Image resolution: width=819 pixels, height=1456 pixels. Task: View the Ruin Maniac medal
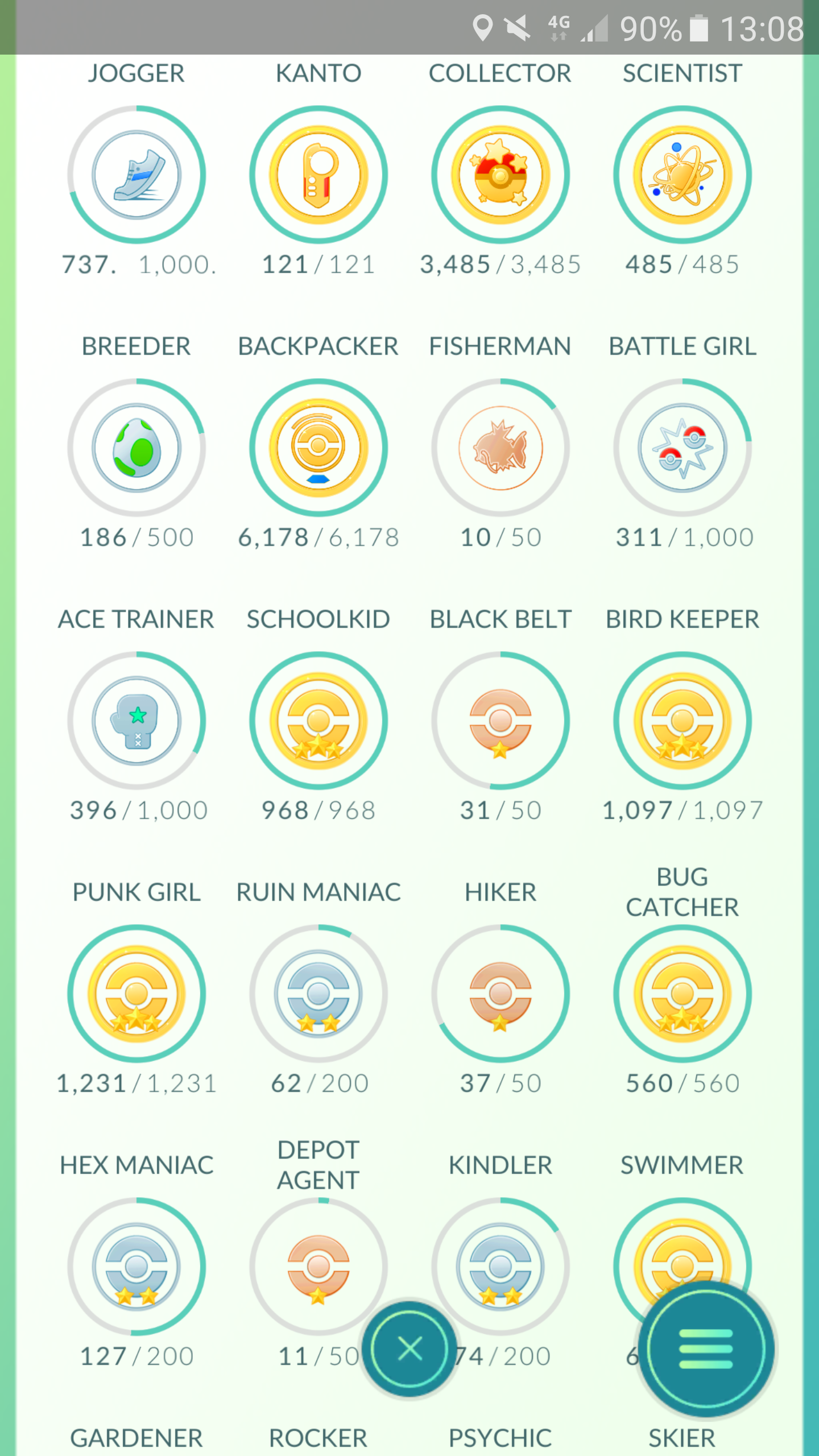[x=318, y=994]
